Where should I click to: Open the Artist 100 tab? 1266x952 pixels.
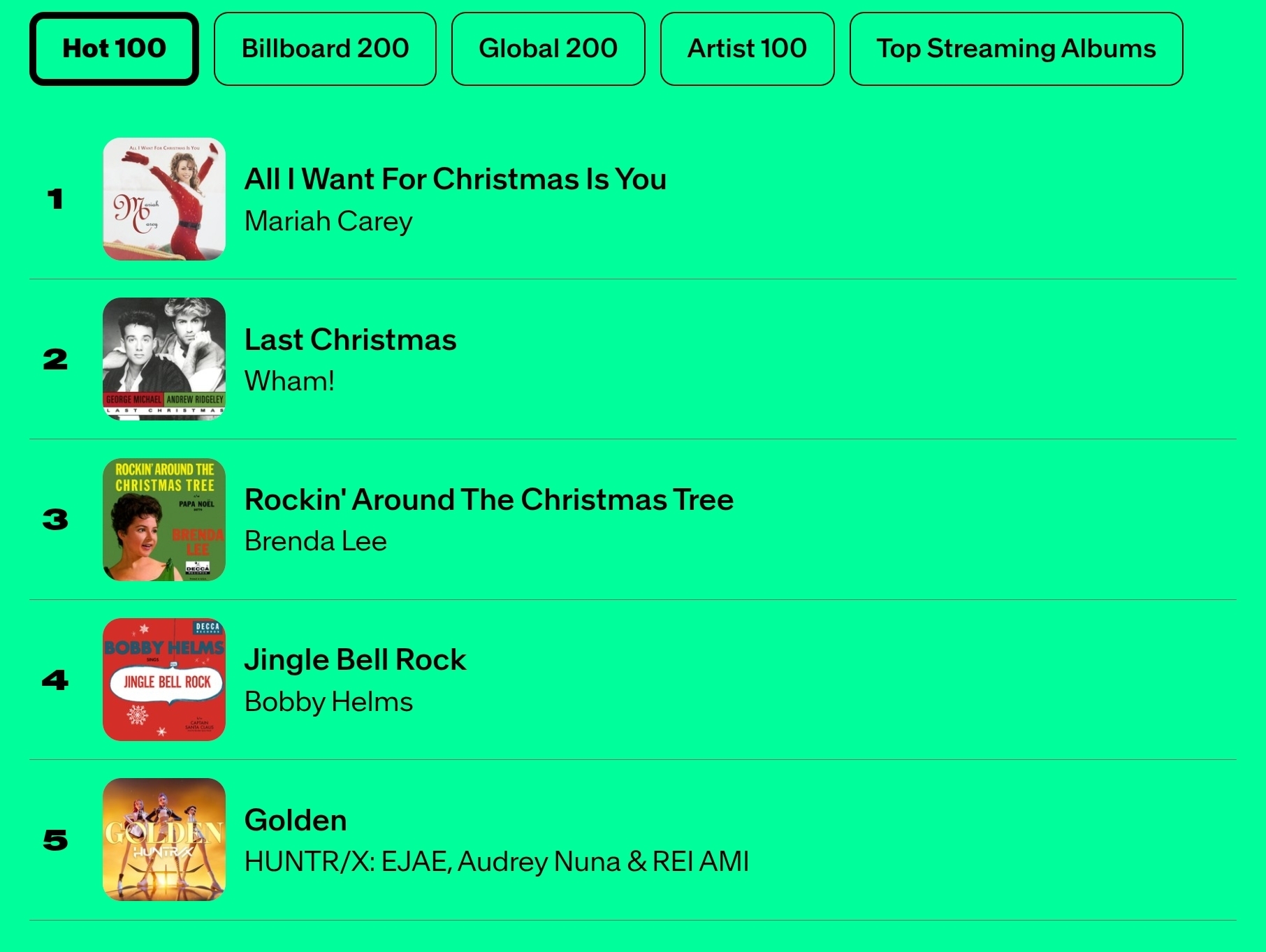point(747,49)
